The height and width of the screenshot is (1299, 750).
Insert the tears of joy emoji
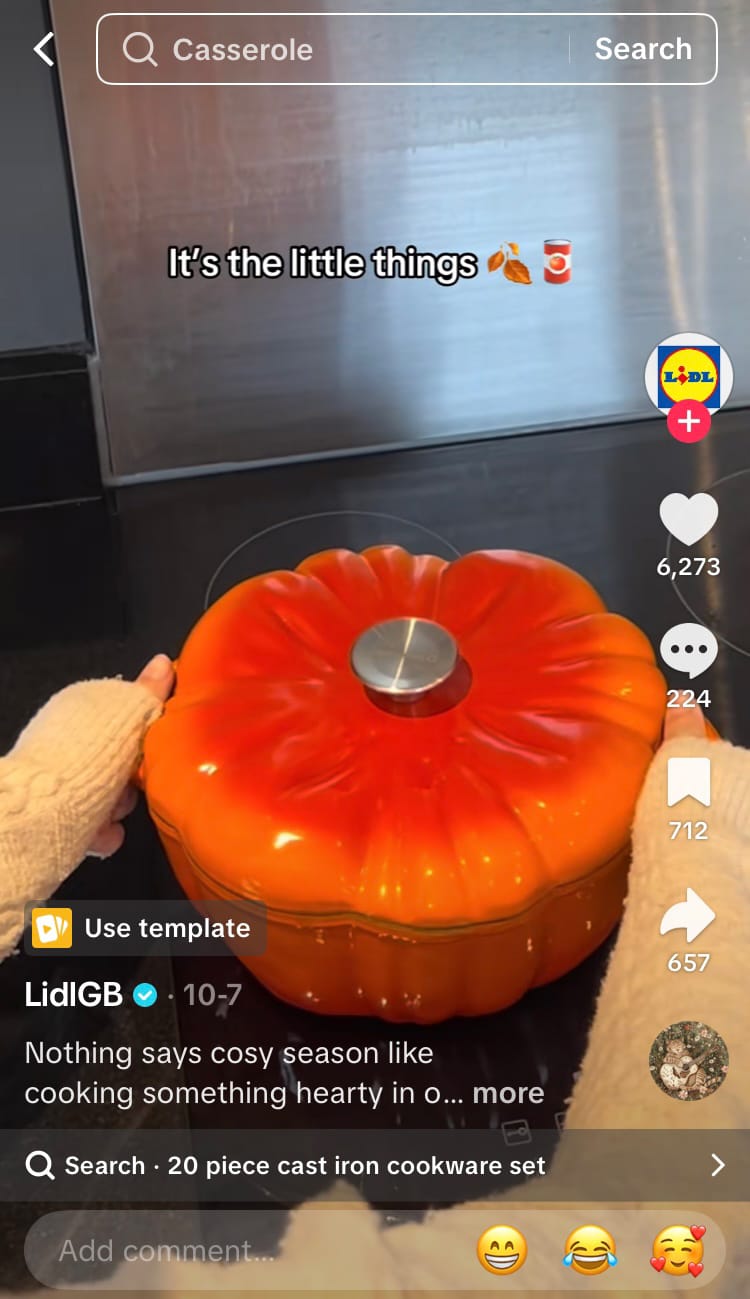coord(590,1250)
